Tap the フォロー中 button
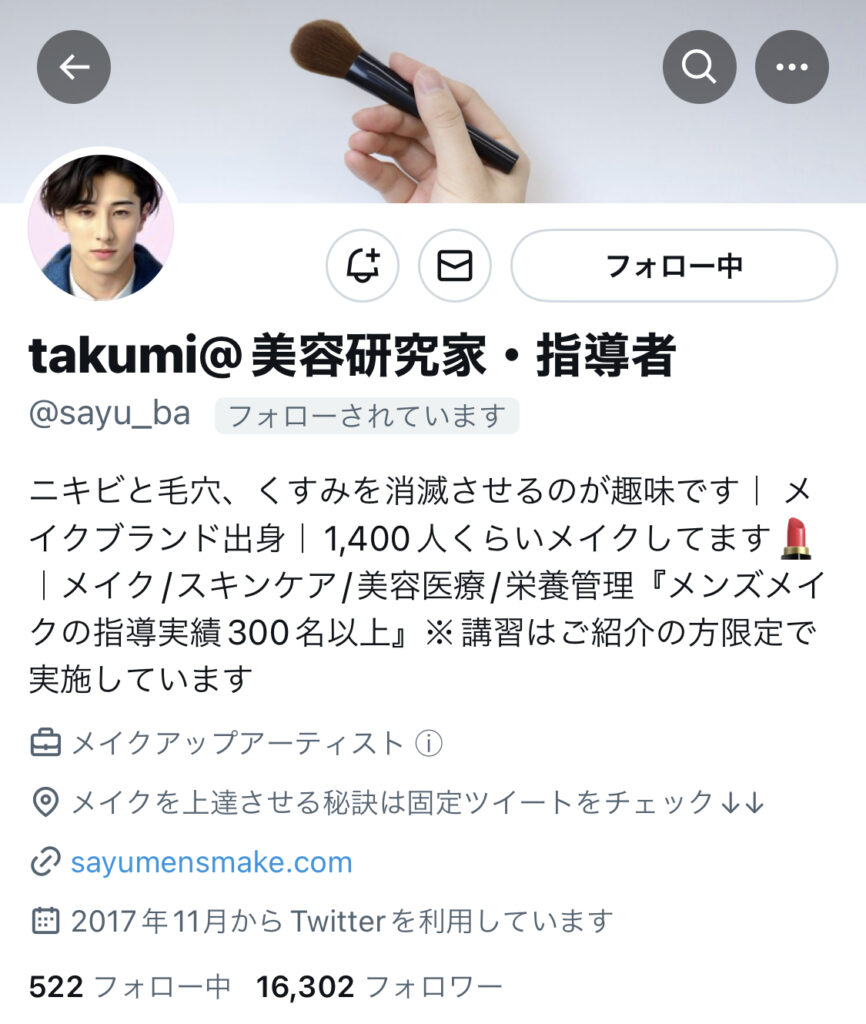866x1024 pixels. tap(673, 265)
